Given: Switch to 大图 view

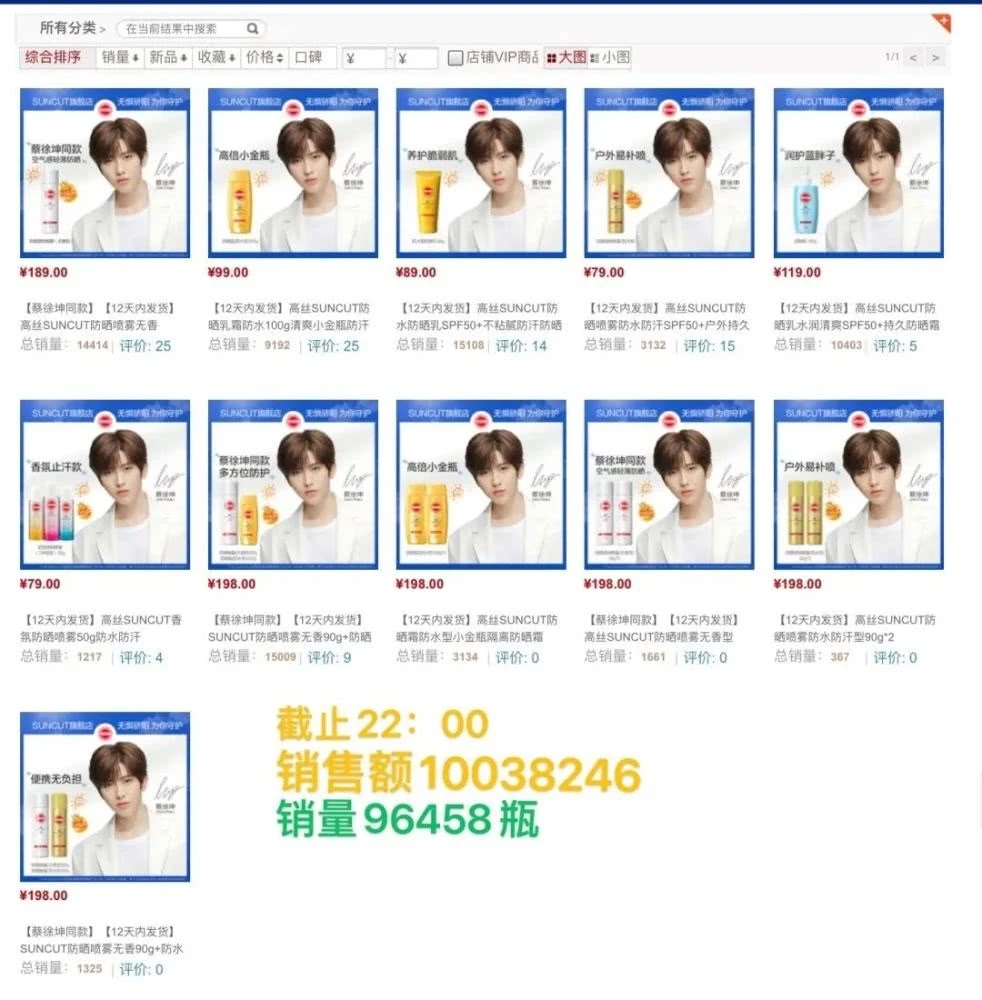Looking at the screenshot, I should 566,58.
